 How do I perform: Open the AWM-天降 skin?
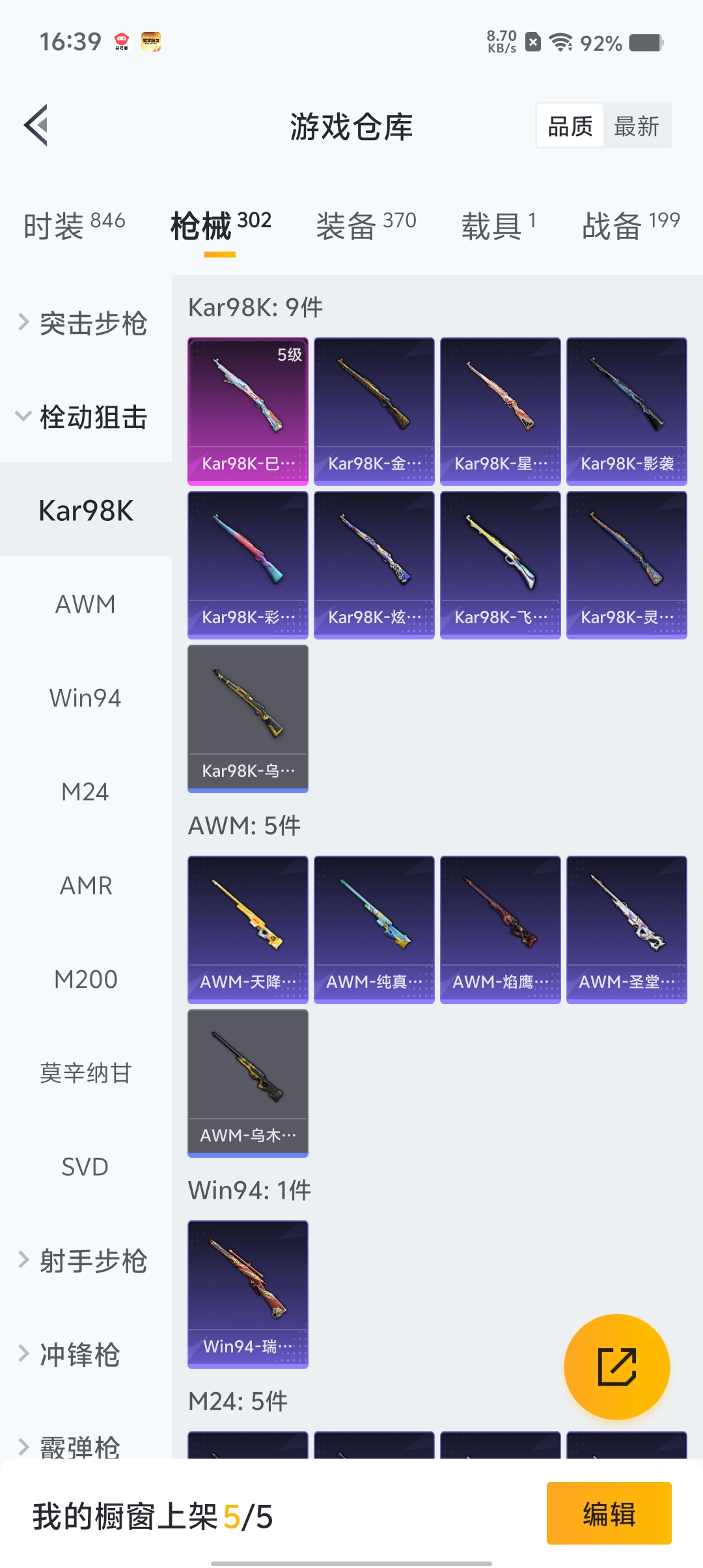pyautogui.click(x=248, y=929)
